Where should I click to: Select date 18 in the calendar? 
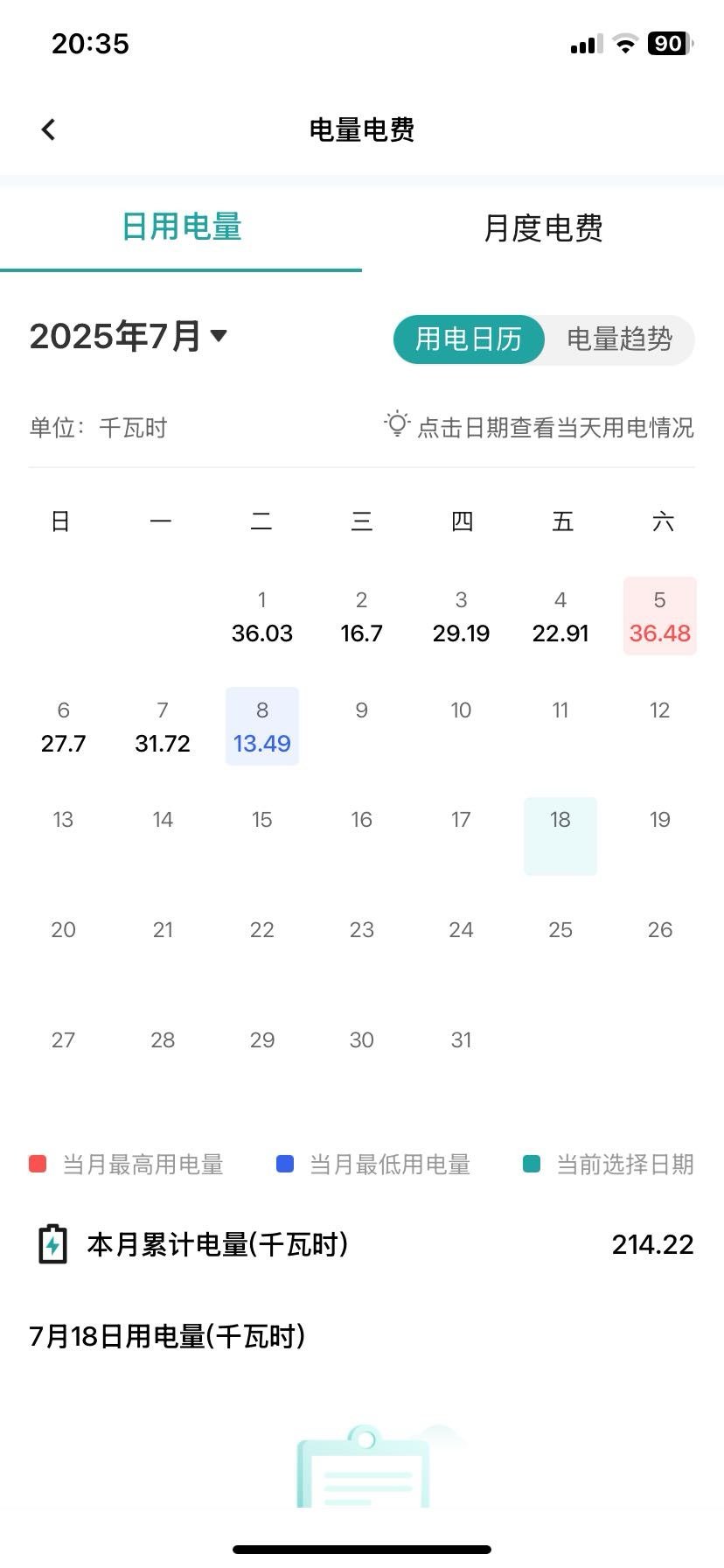coord(560,836)
